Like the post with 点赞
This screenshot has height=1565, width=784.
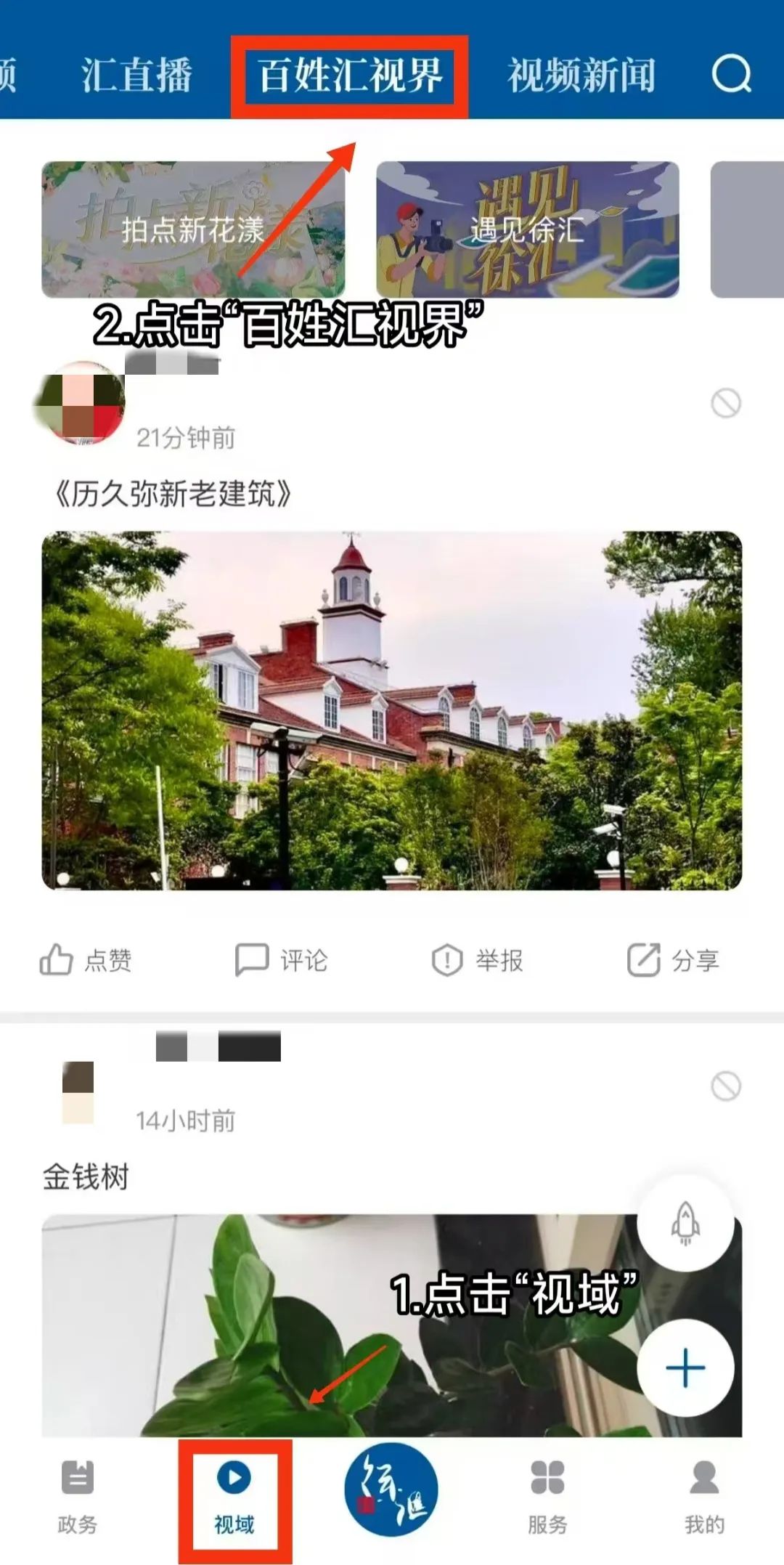click(x=86, y=960)
